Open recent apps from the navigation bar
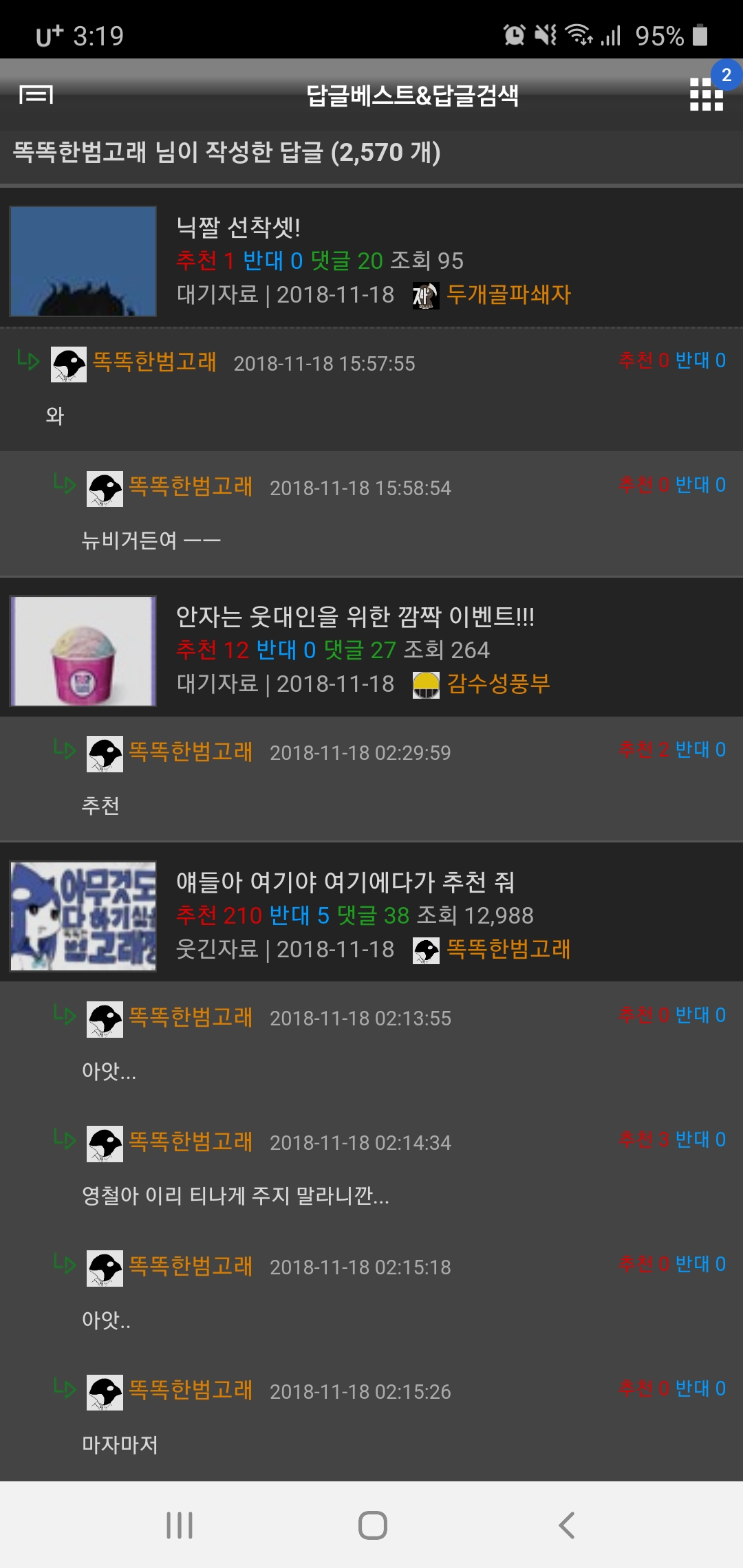The image size is (743, 1568). coord(180,1525)
